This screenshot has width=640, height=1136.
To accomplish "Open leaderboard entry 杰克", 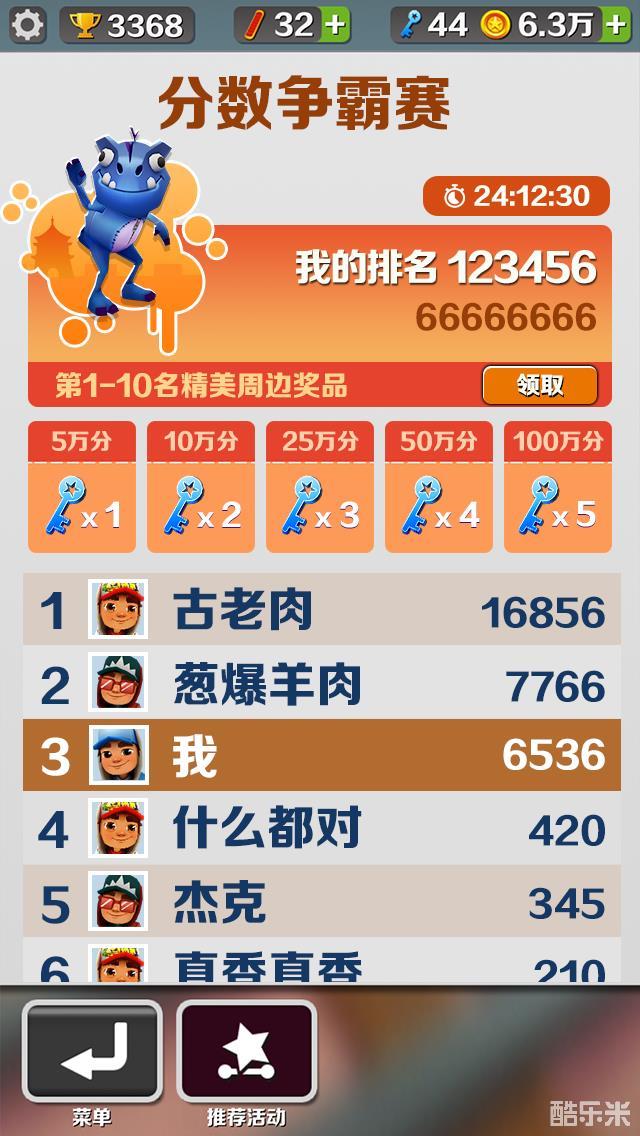I will (320, 903).
